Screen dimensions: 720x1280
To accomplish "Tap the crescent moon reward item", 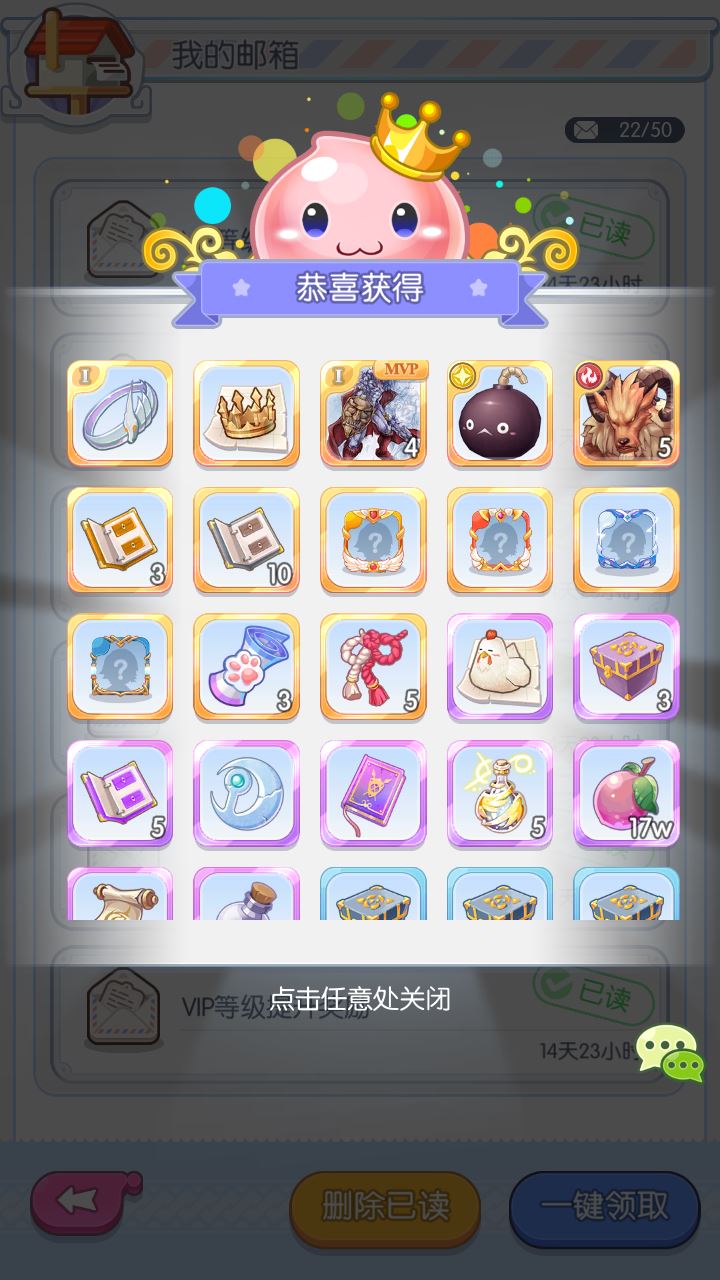I will (x=246, y=794).
